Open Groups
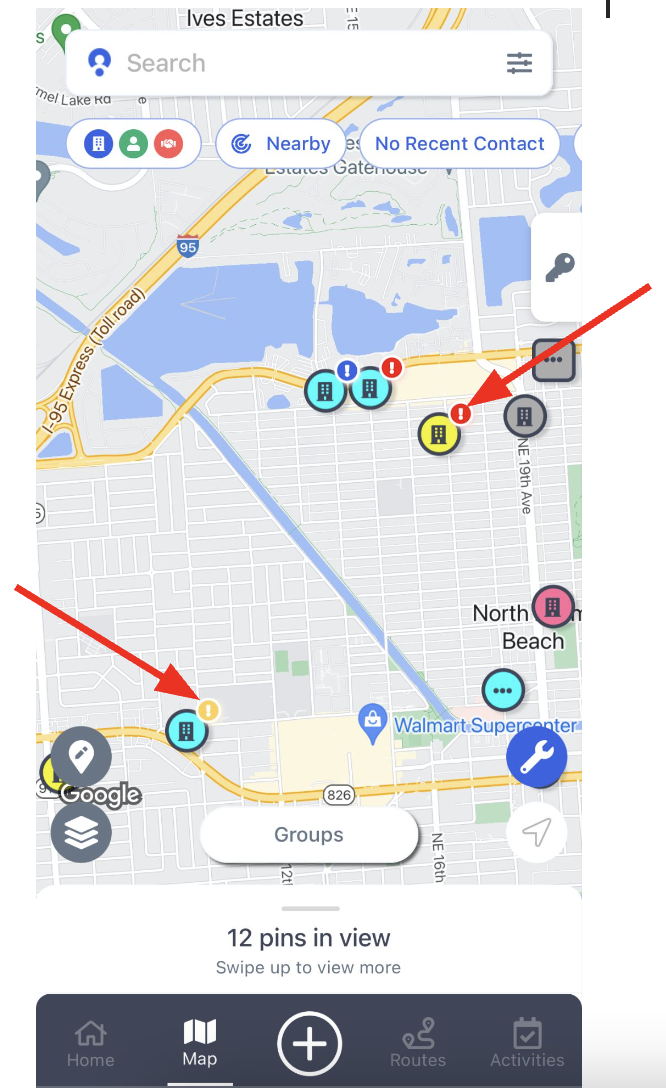666x1088 pixels. point(309,835)
